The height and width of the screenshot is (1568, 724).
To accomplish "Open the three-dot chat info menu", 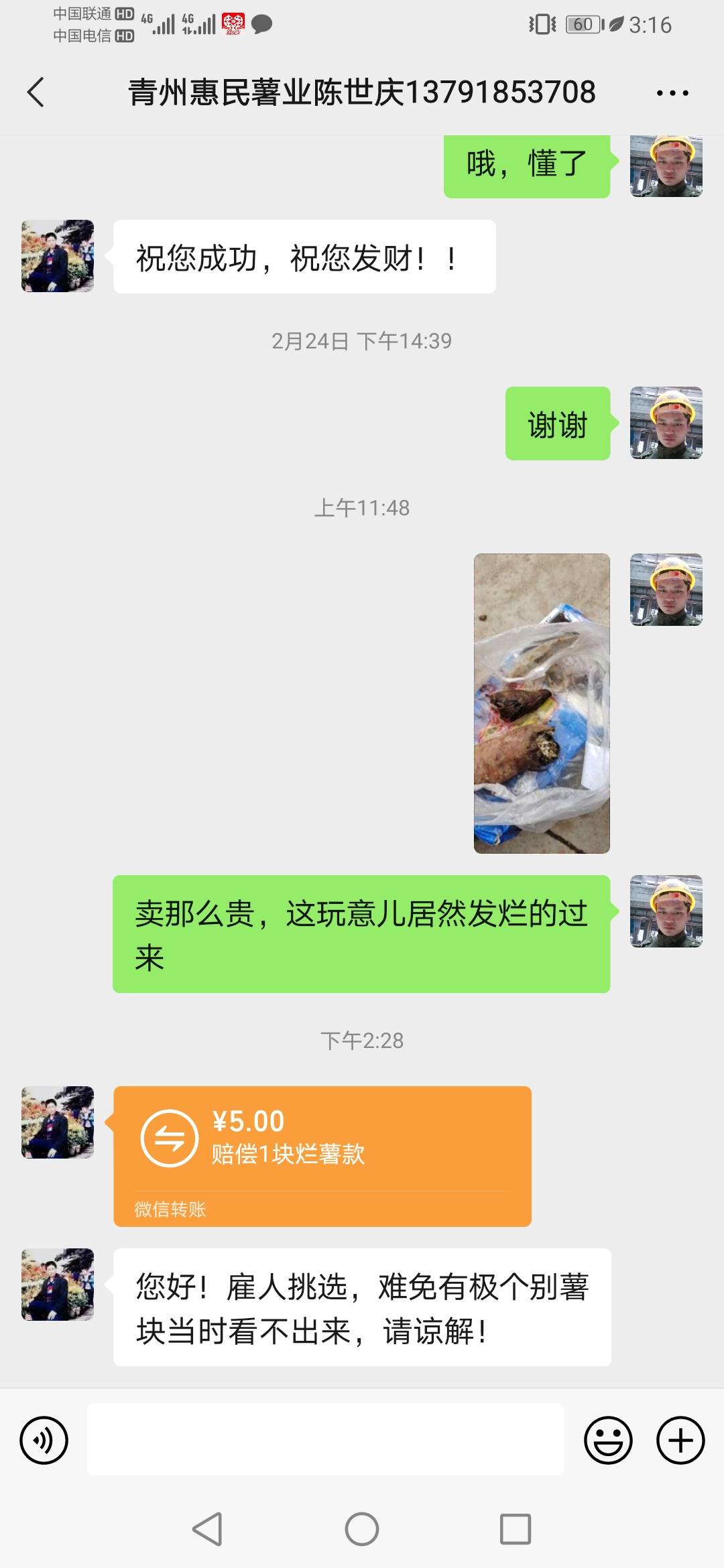I will [x=672, y=93].
